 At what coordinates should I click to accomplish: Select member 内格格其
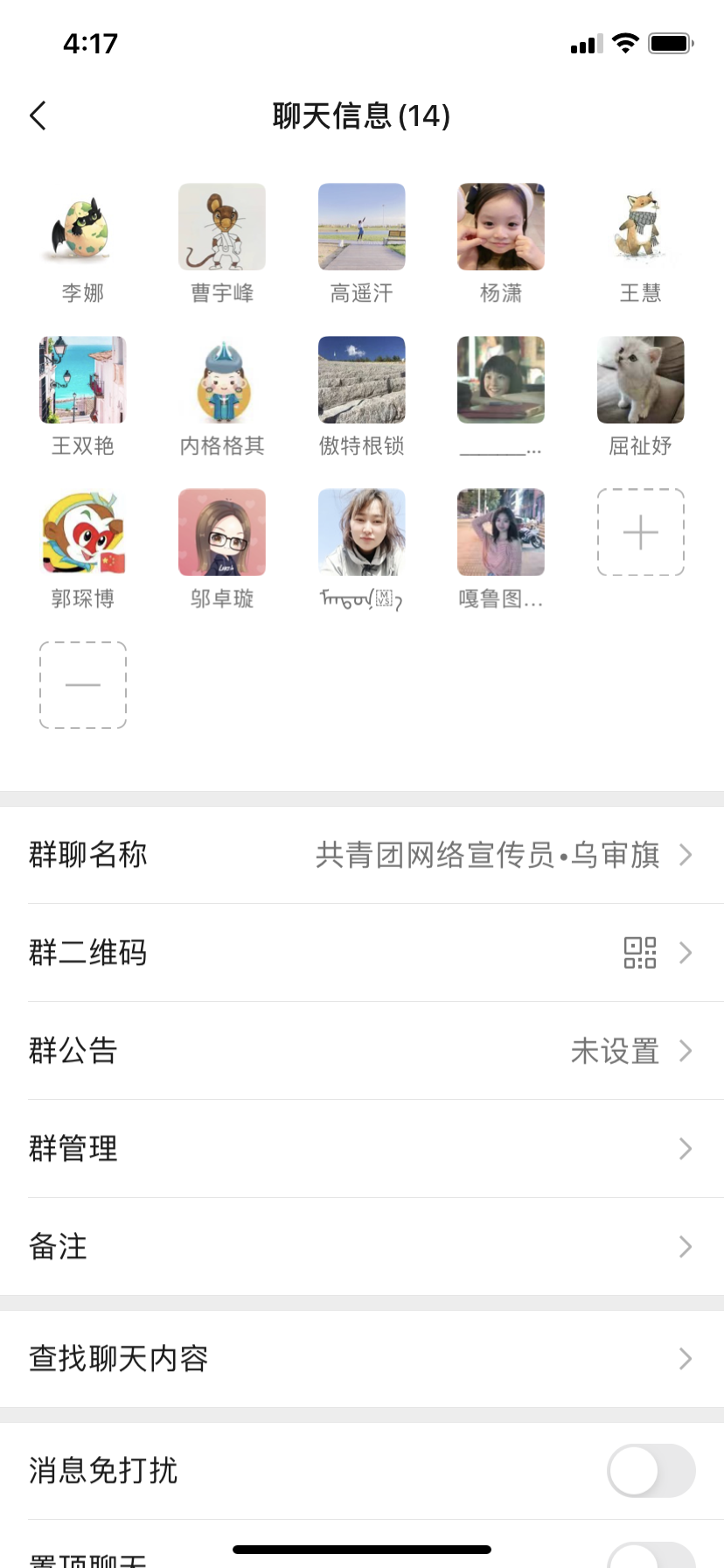click(222, 380)
